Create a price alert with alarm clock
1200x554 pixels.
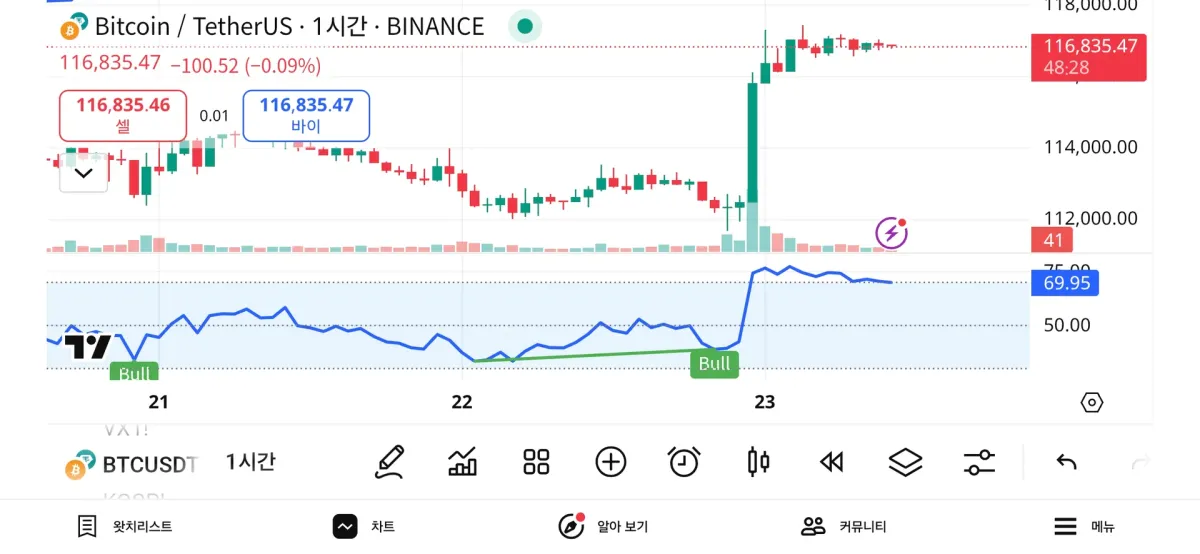coord(684,462)
